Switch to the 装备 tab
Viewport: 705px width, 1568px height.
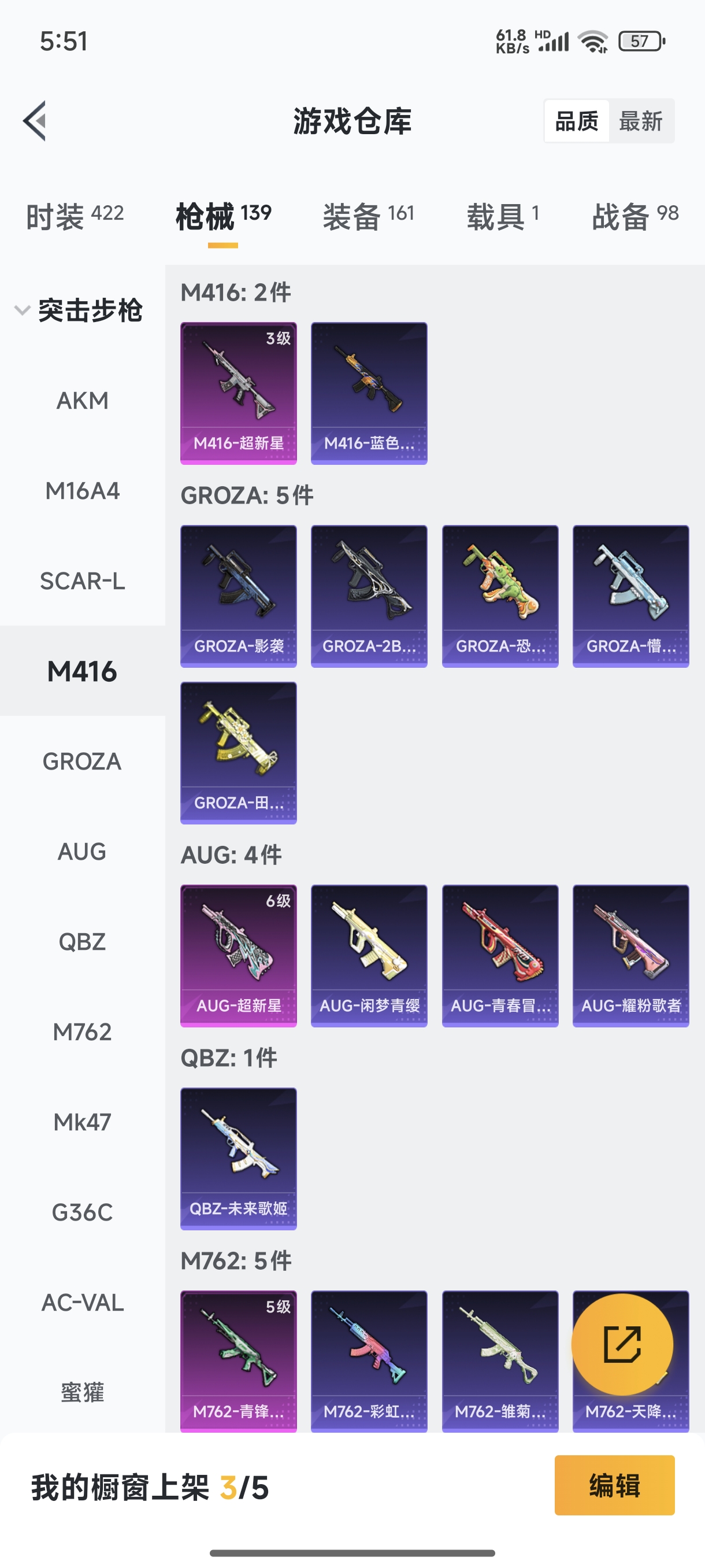(x=368, y=216)
